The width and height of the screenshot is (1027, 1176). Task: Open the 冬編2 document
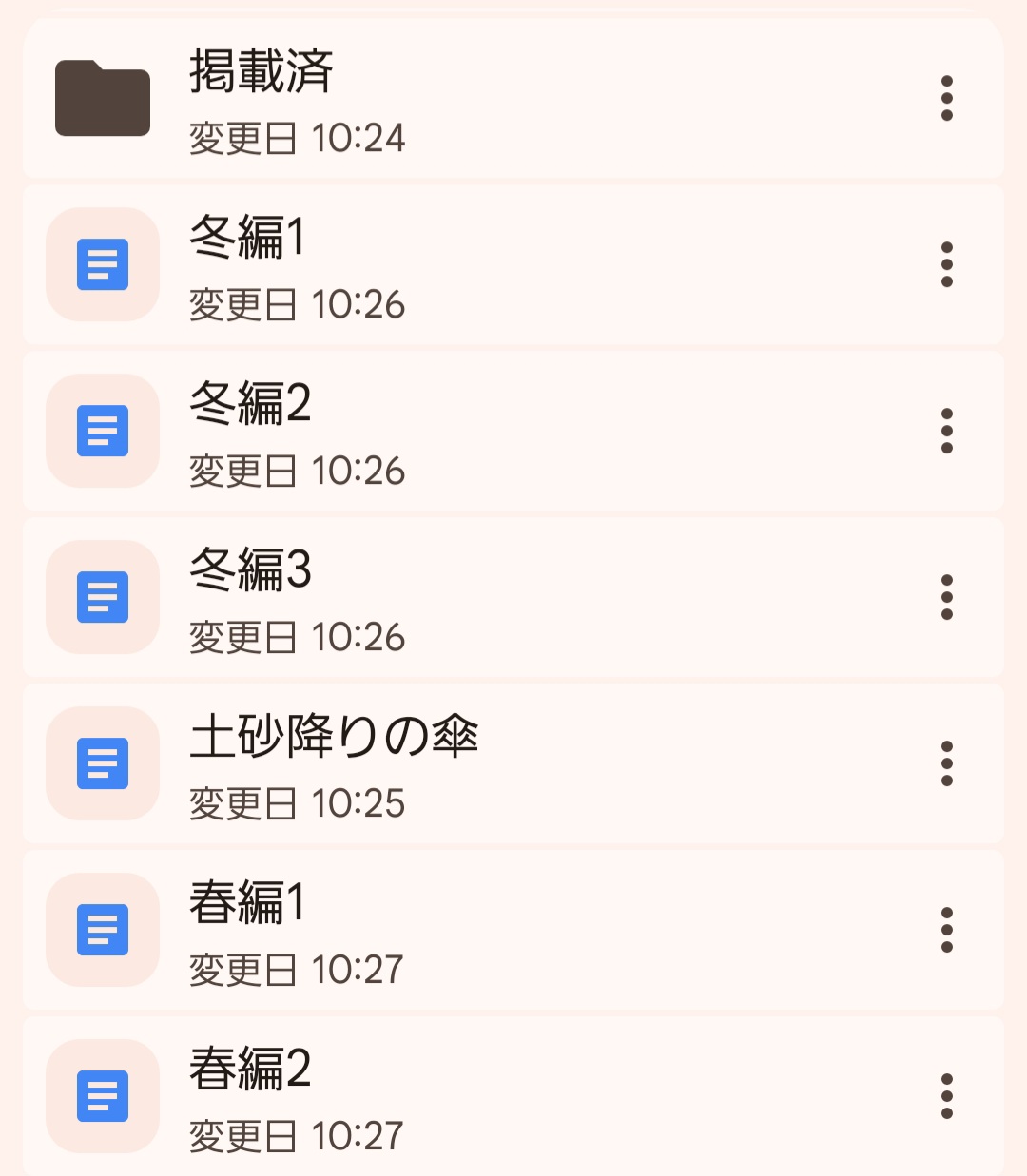point(513,432)
